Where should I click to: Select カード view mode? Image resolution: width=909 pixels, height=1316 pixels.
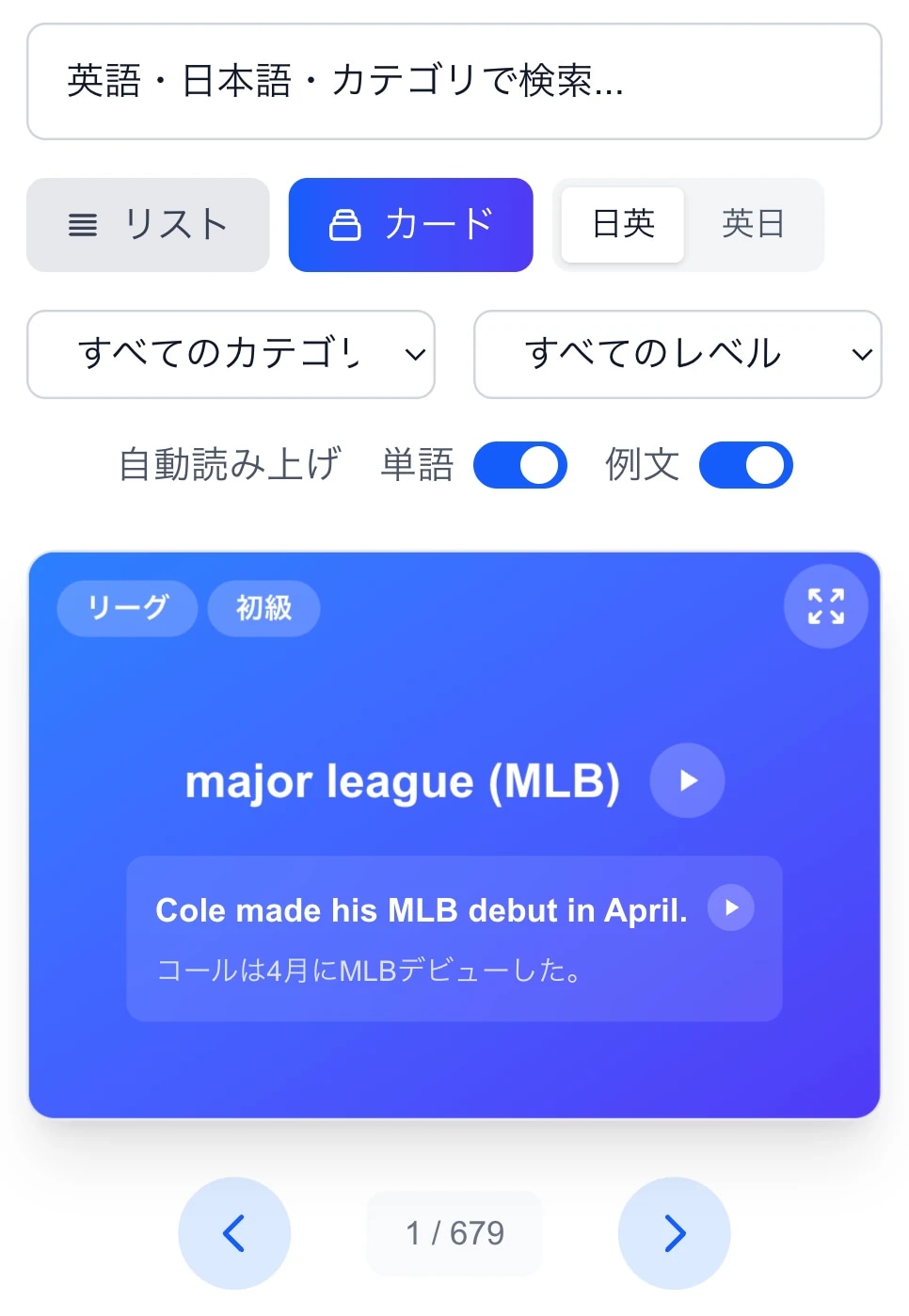[x=410, y=225]
